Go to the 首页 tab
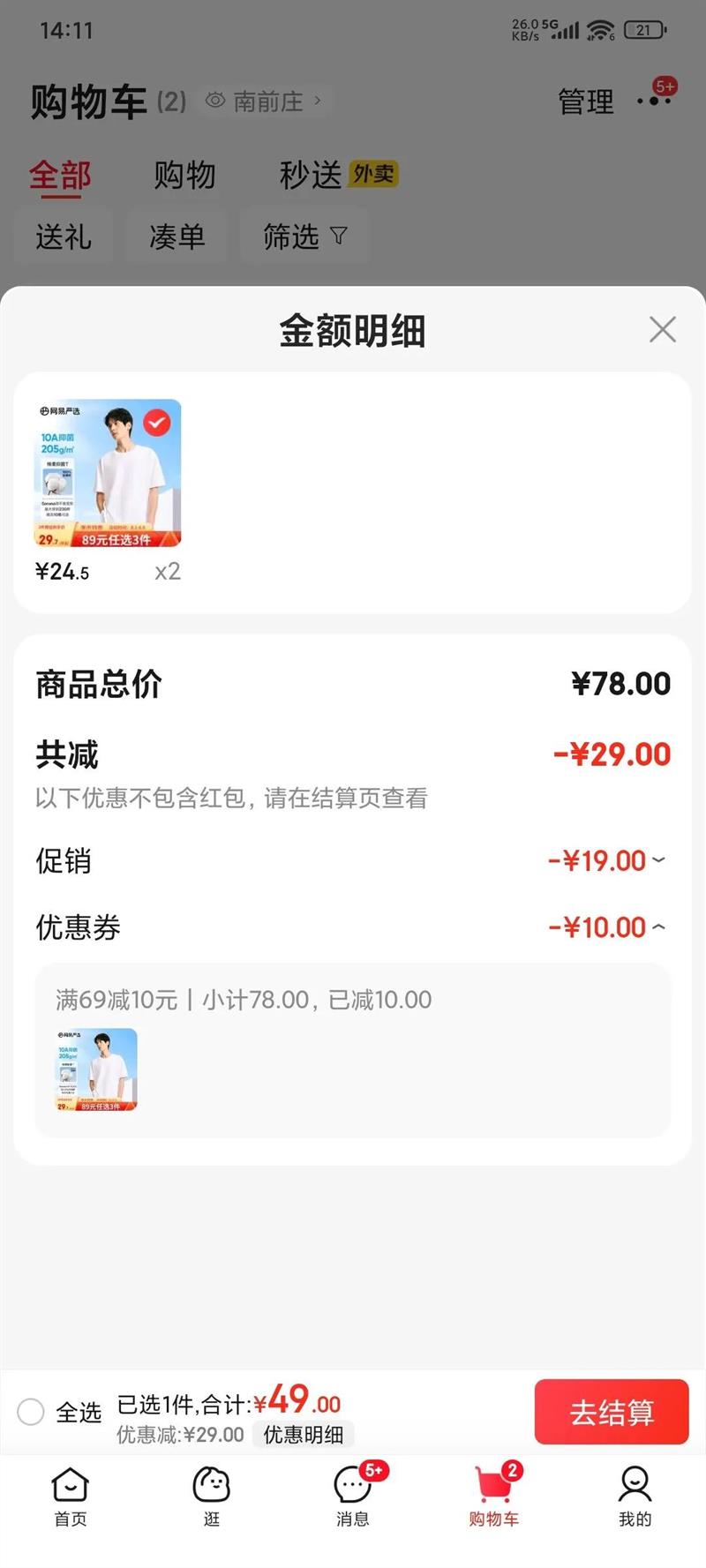 pyautogui.click(x=71, y=1497)
